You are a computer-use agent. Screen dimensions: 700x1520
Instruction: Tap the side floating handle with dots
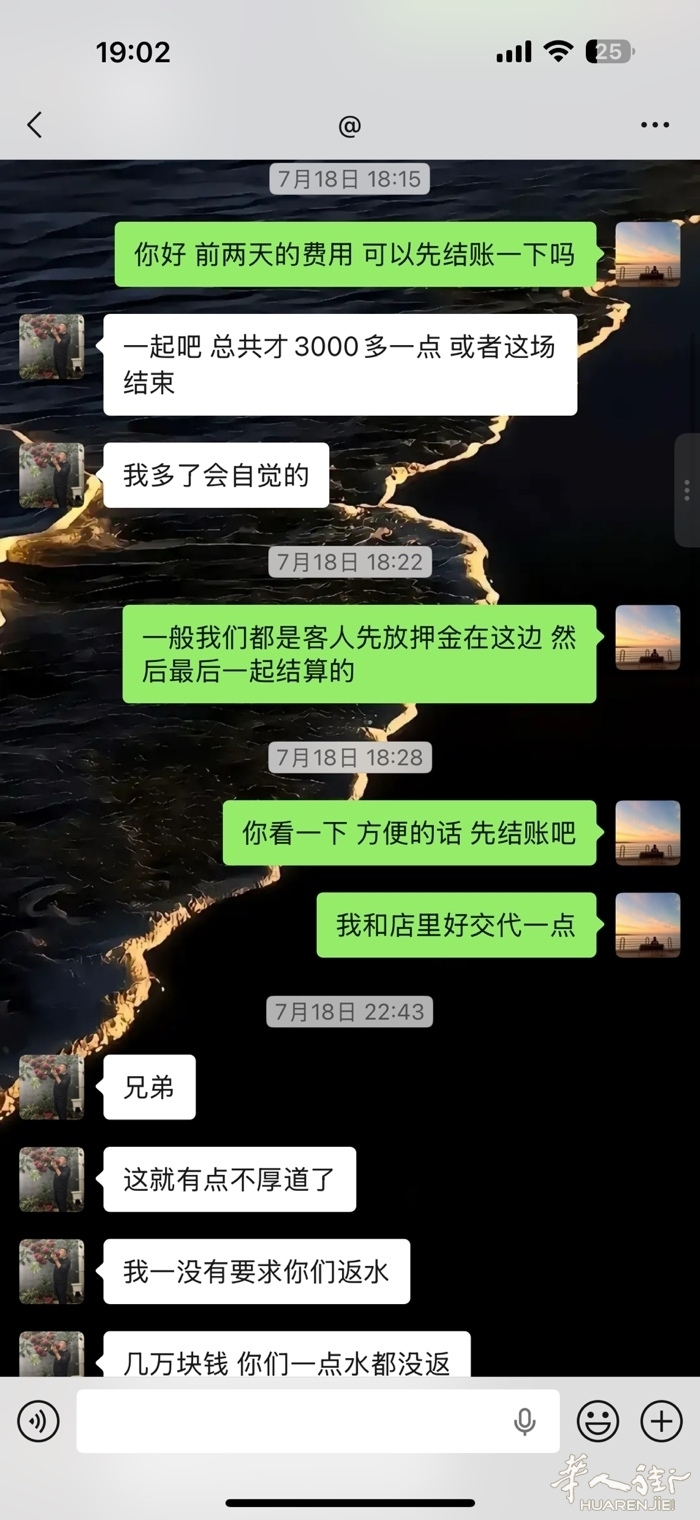click(687, 490)
